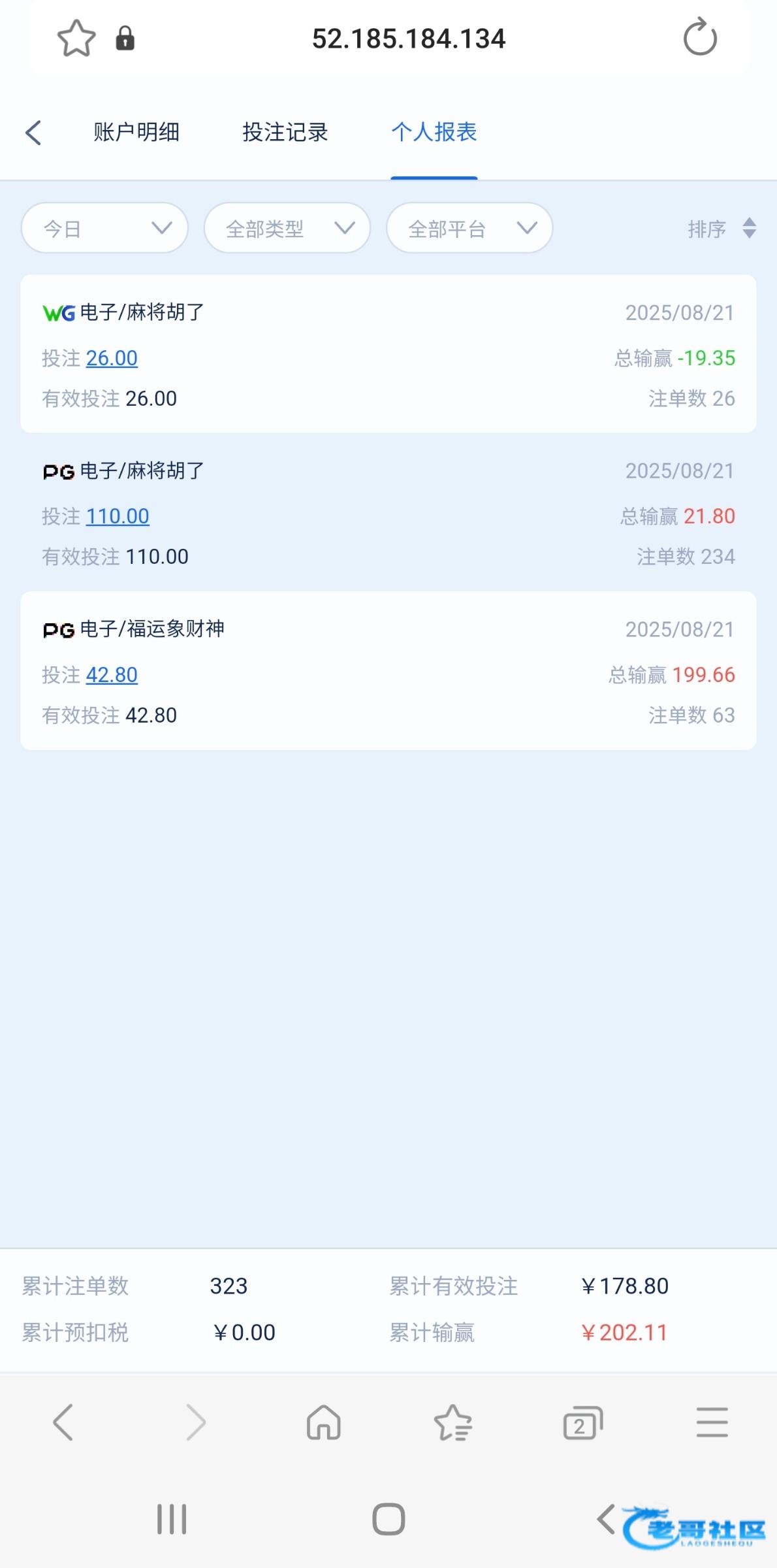This screenshot has width=777, height=1568.
Task: Go back using the in-app back arrow
Action: pos(33,133)
